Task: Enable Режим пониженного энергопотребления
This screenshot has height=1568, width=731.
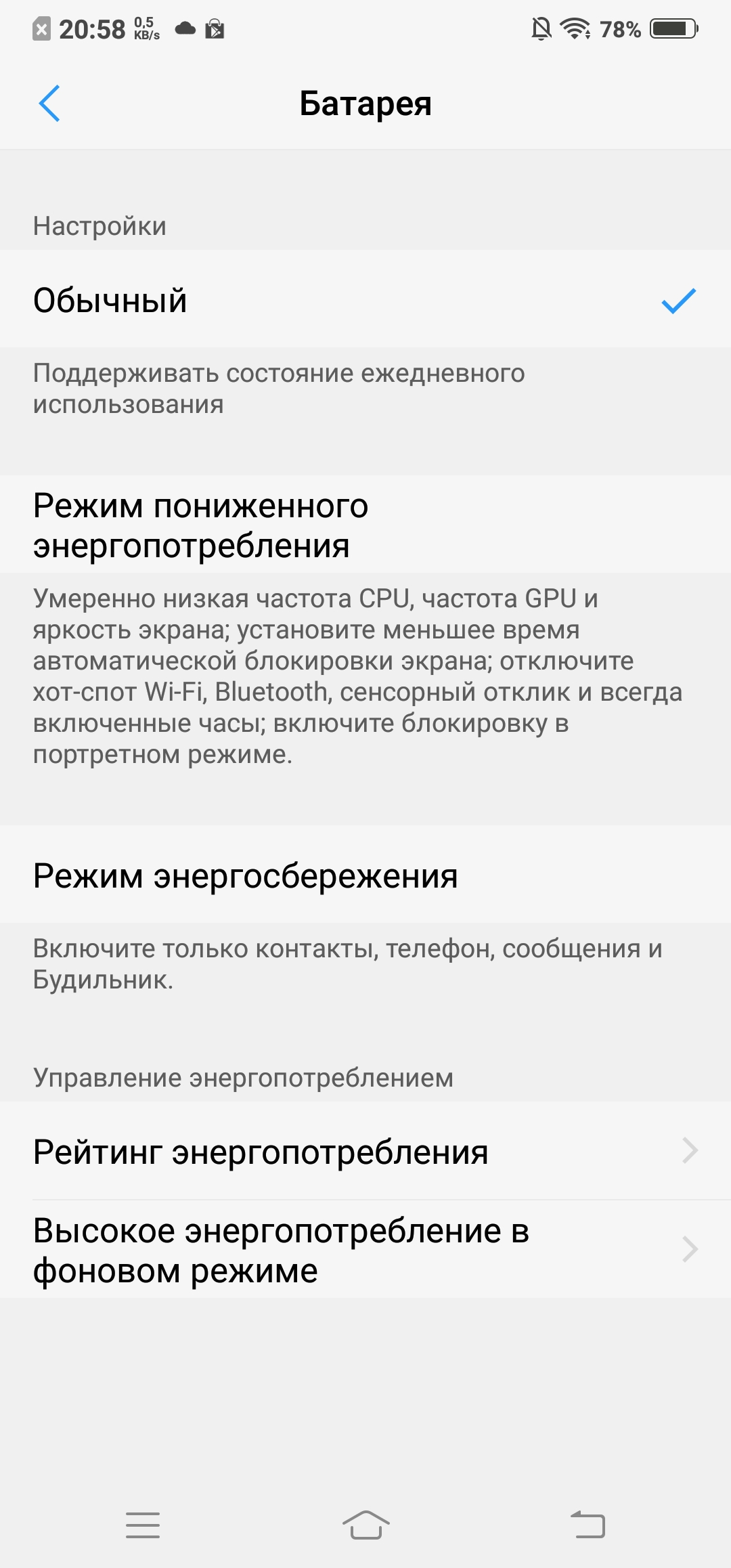Action: coord(365,525)
